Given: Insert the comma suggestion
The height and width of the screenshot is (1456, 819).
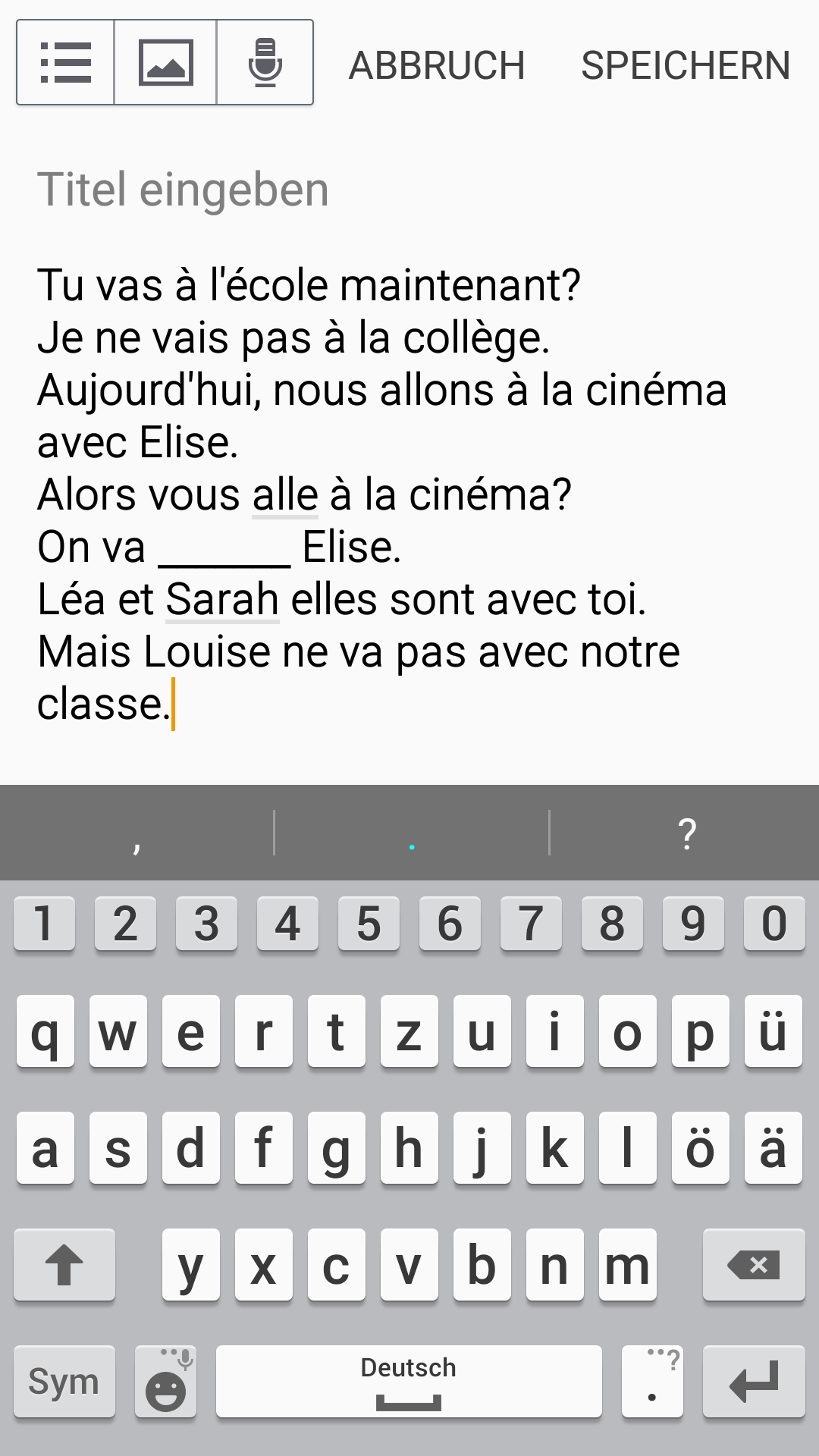Looking at the screenshot, I should click(136, 833).
